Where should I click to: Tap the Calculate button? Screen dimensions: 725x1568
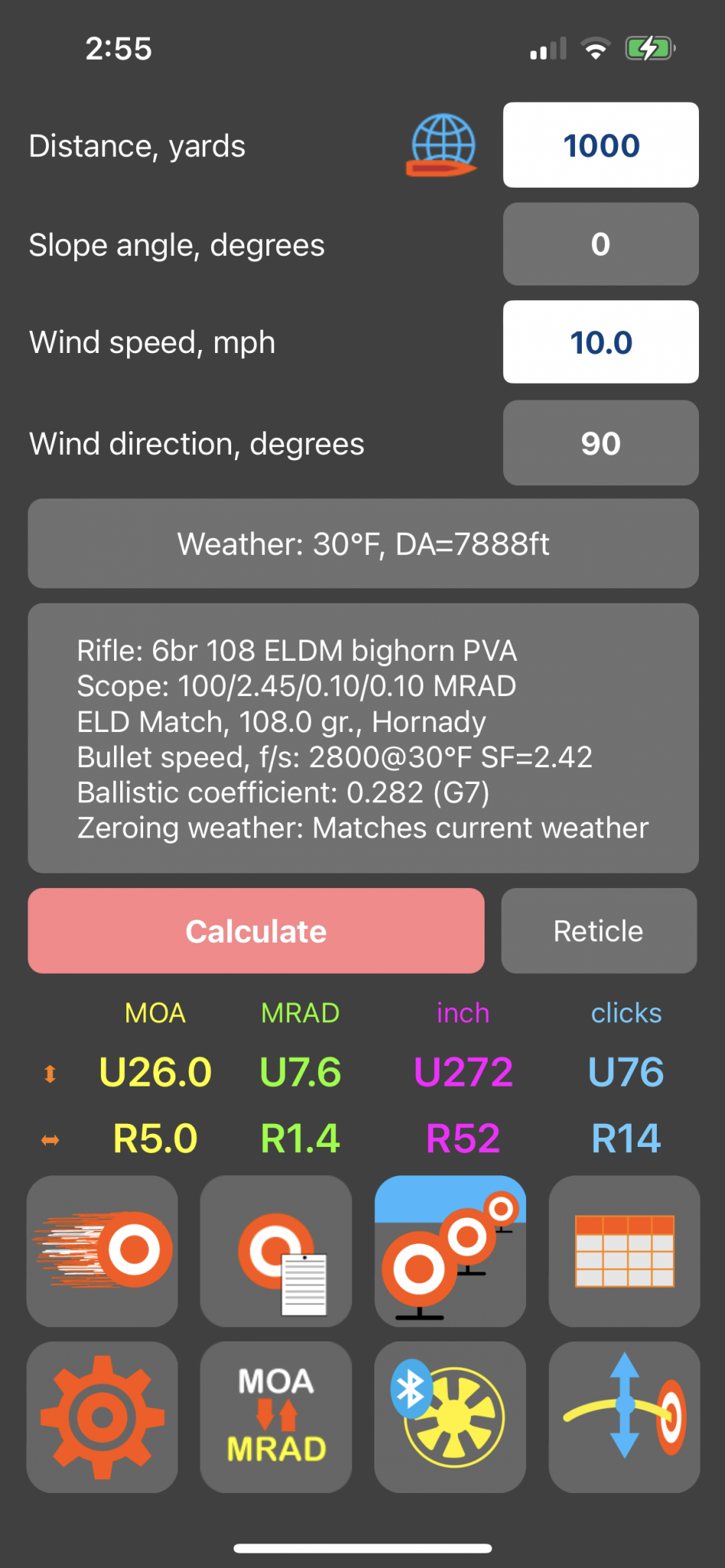(256, 931)
